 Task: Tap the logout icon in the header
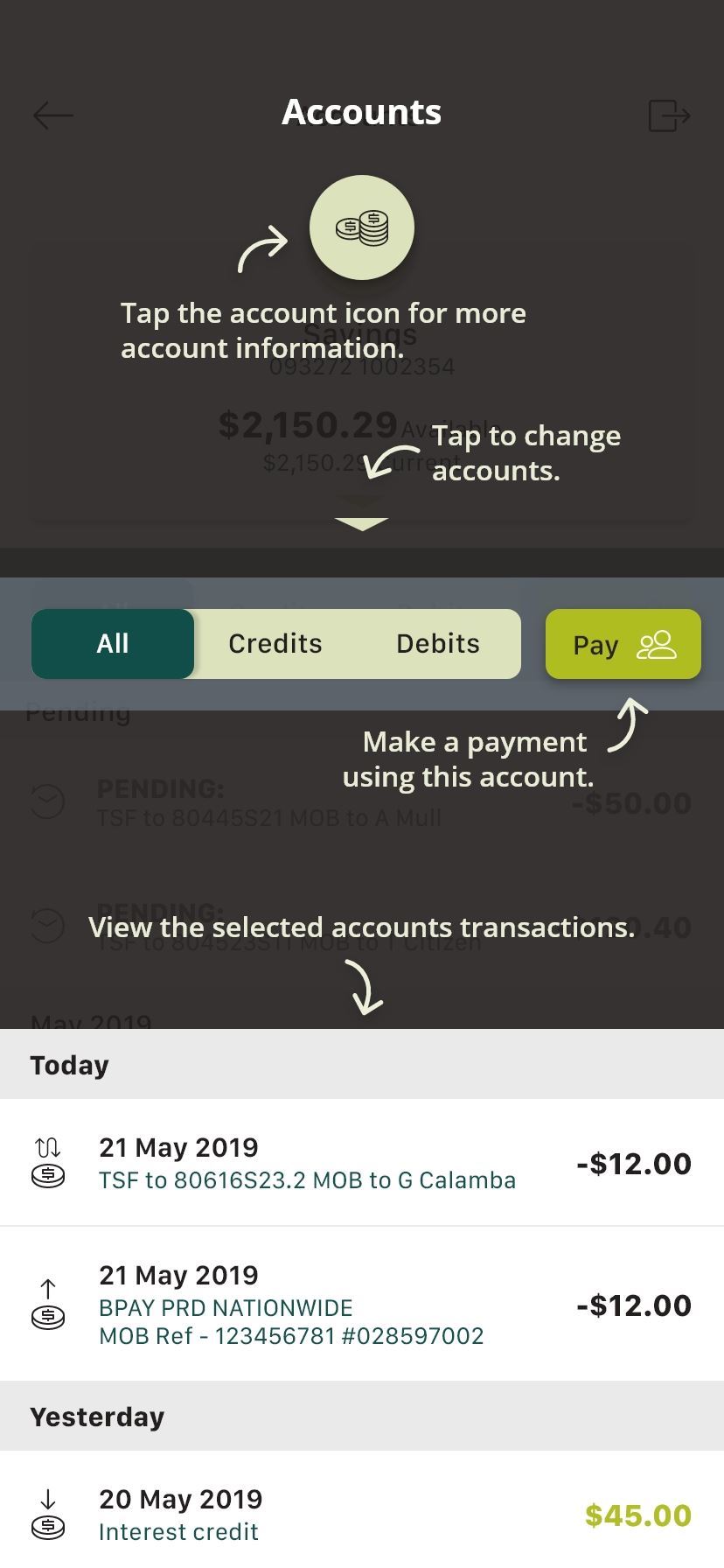point(669,115)
